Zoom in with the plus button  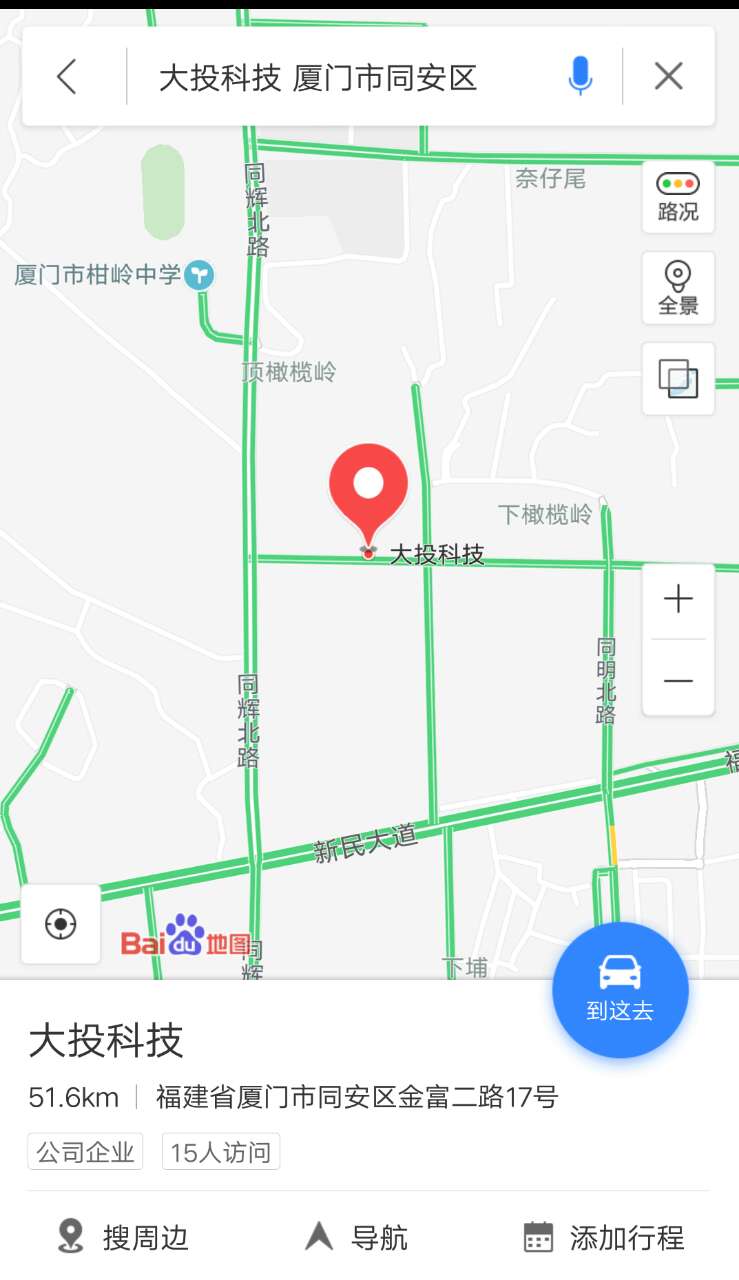click(x=678, y=600)
